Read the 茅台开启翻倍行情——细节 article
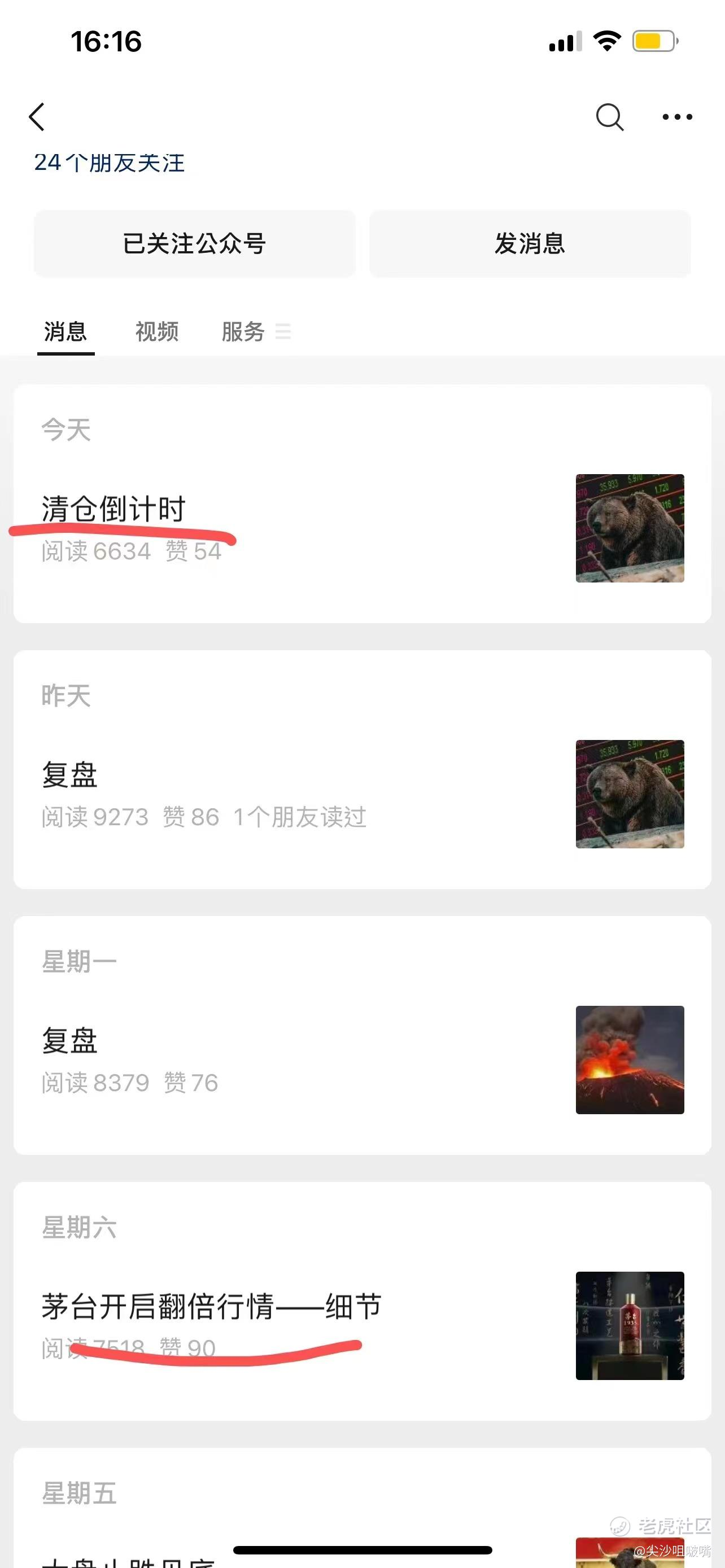Image resolution: width=725 pixels, height=1568 pixels. click(x=211, y=1306)
